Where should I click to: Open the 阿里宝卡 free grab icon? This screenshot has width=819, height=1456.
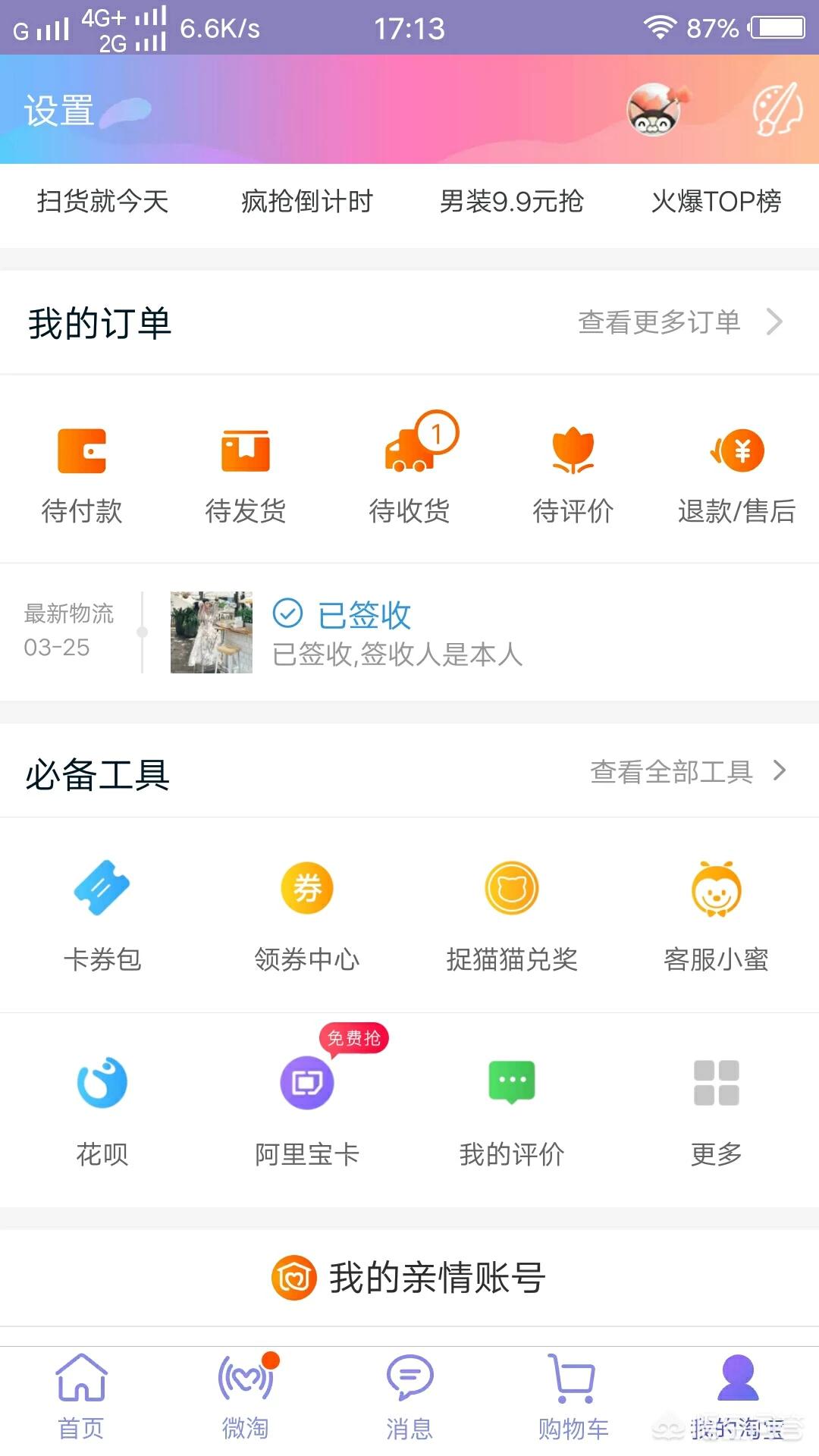tap(306, 1083)
